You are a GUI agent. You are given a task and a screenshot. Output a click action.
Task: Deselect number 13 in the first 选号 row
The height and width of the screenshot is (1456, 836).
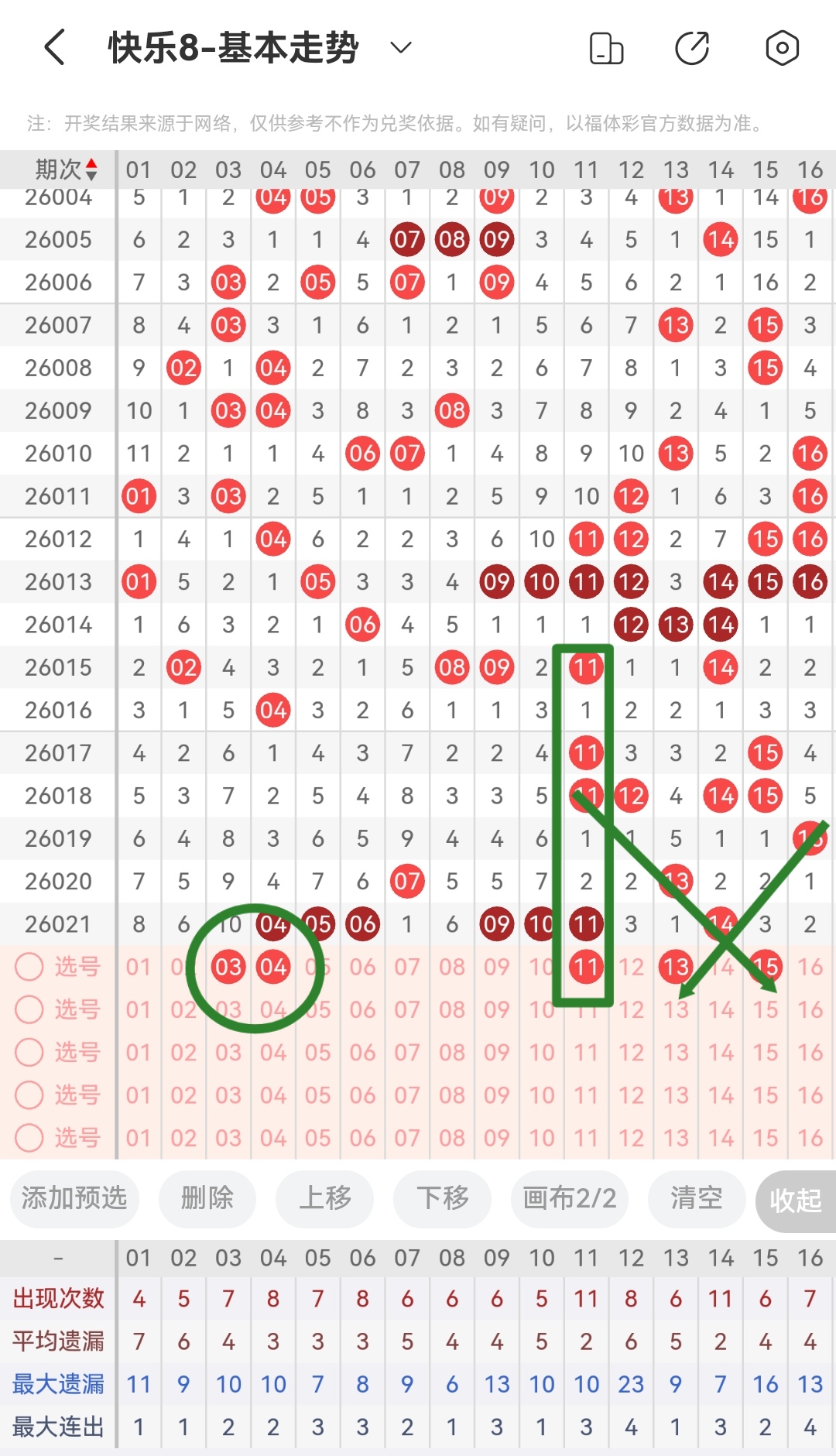(x=676, y=966)
